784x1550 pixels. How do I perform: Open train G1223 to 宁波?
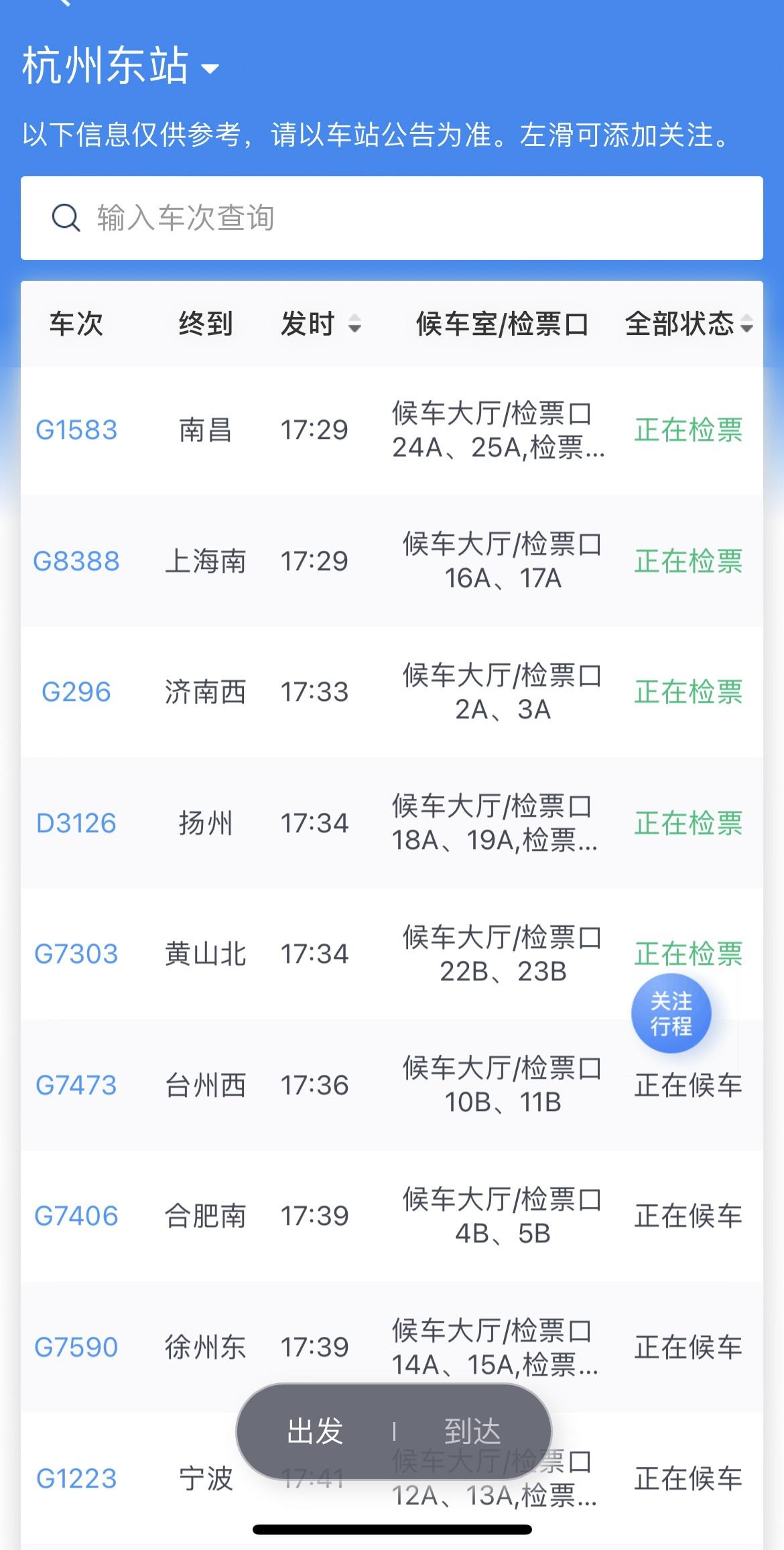tap(76, 1478)
